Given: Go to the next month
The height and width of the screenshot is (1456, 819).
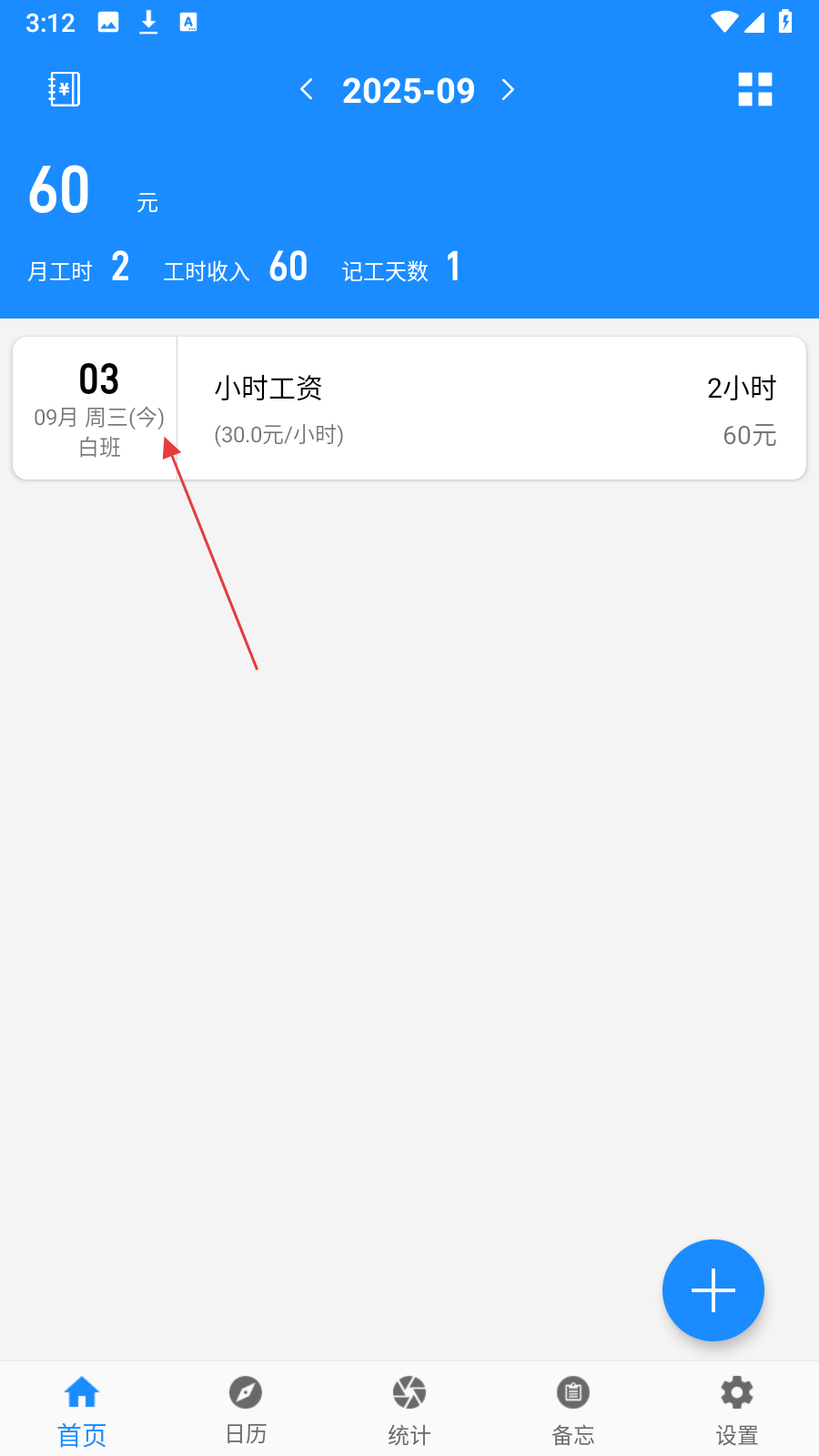Looking at the screenshot, I should click(x=508, y=89).
